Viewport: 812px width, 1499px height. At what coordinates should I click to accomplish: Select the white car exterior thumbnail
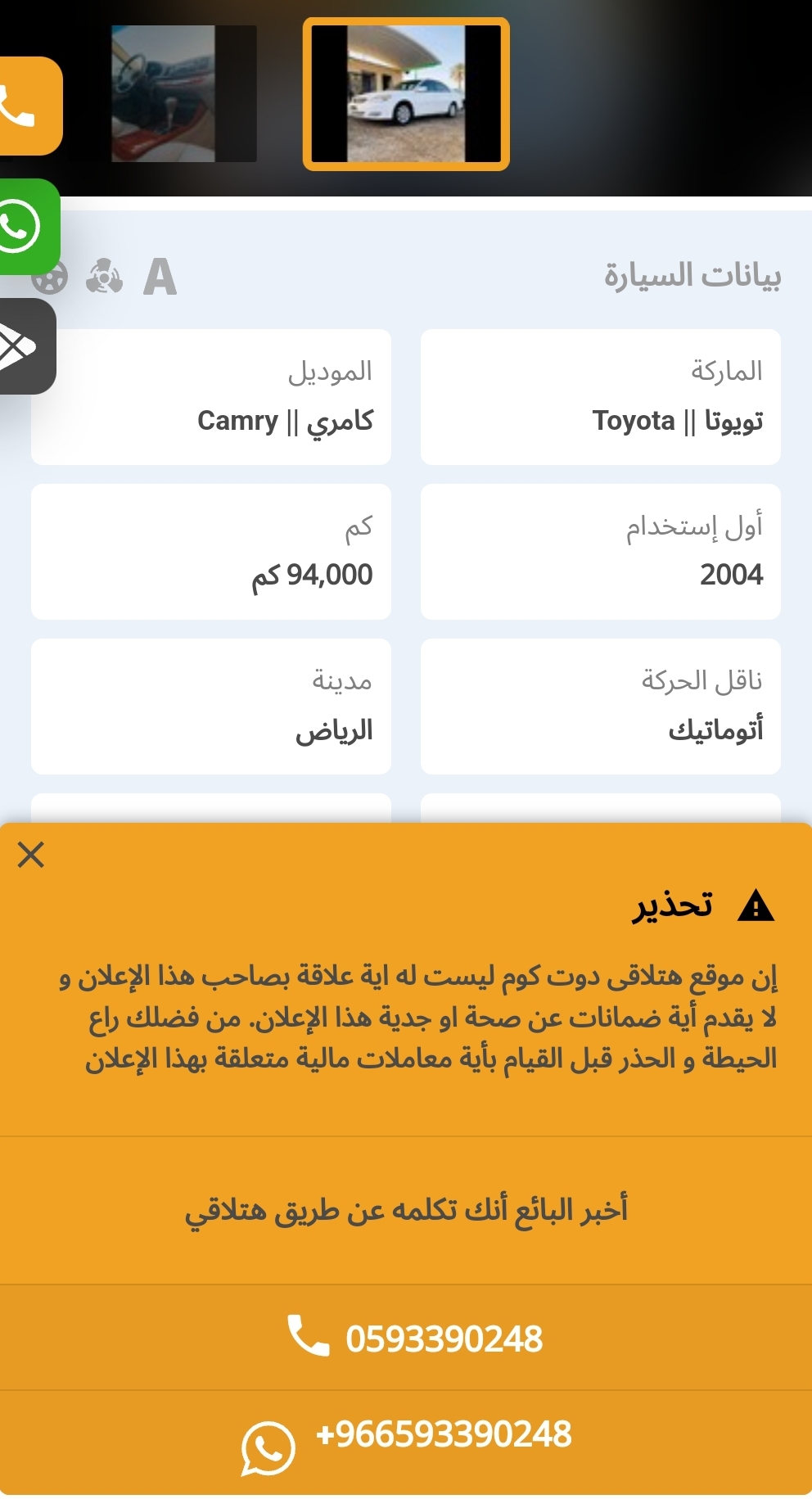[x=406, y=93]
